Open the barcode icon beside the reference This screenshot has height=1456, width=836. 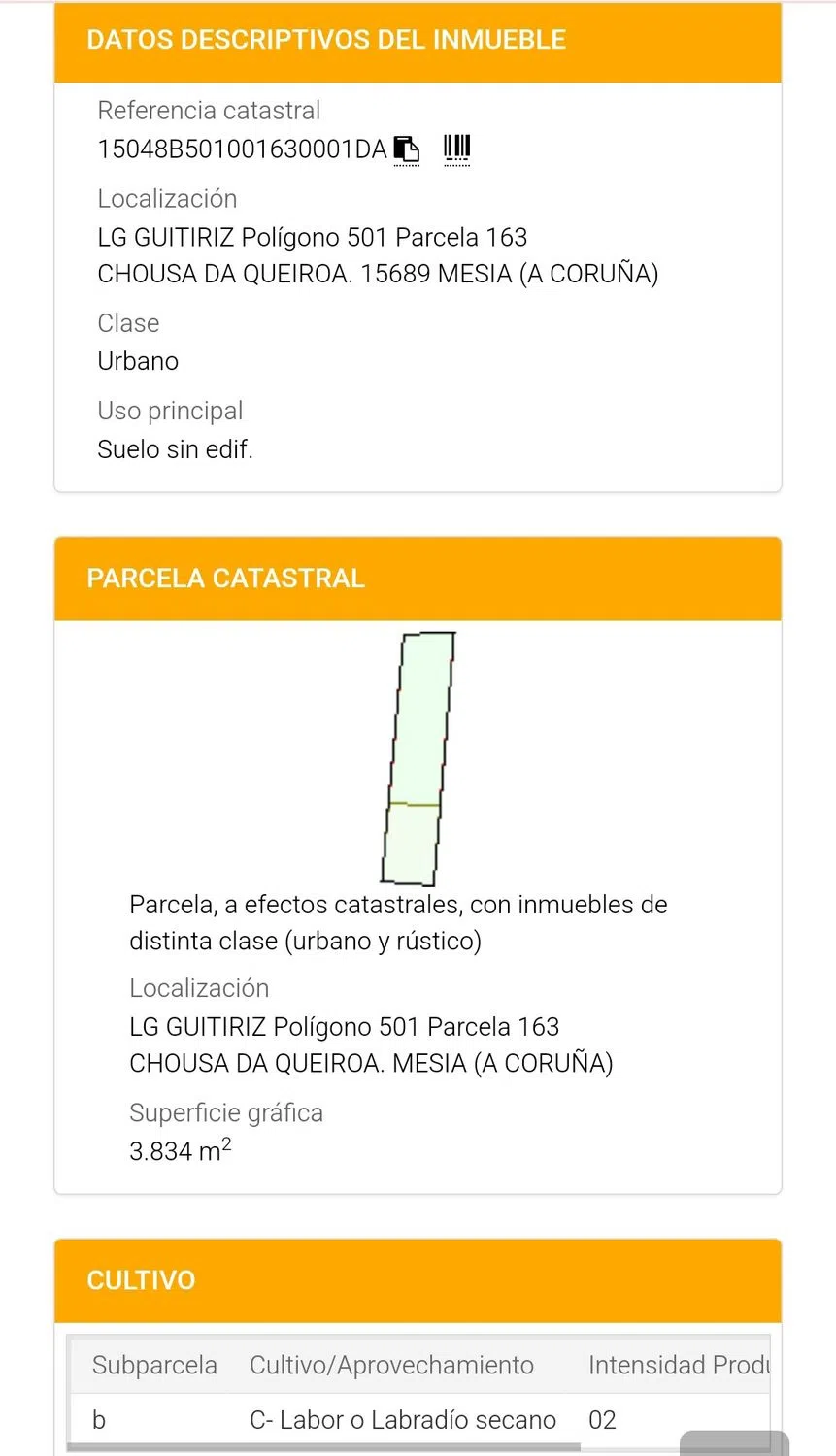pos(456,149)
